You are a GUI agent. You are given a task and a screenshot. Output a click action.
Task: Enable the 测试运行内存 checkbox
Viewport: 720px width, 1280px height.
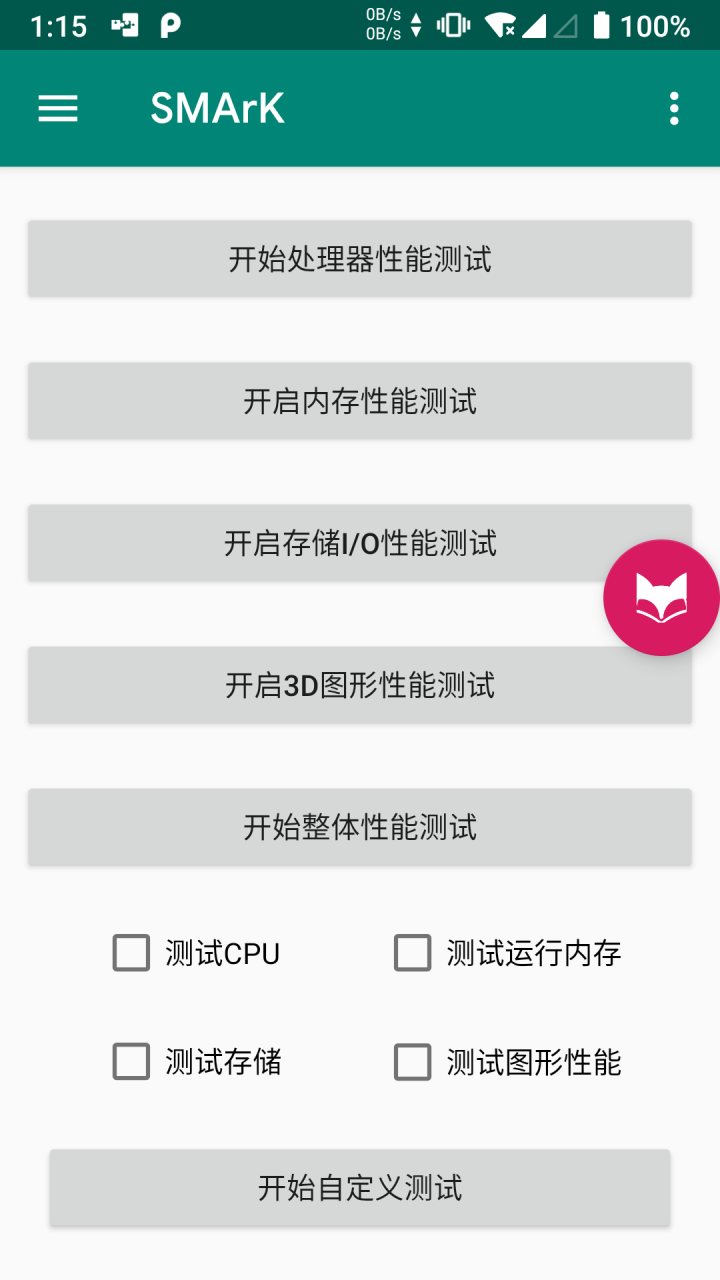412,953
